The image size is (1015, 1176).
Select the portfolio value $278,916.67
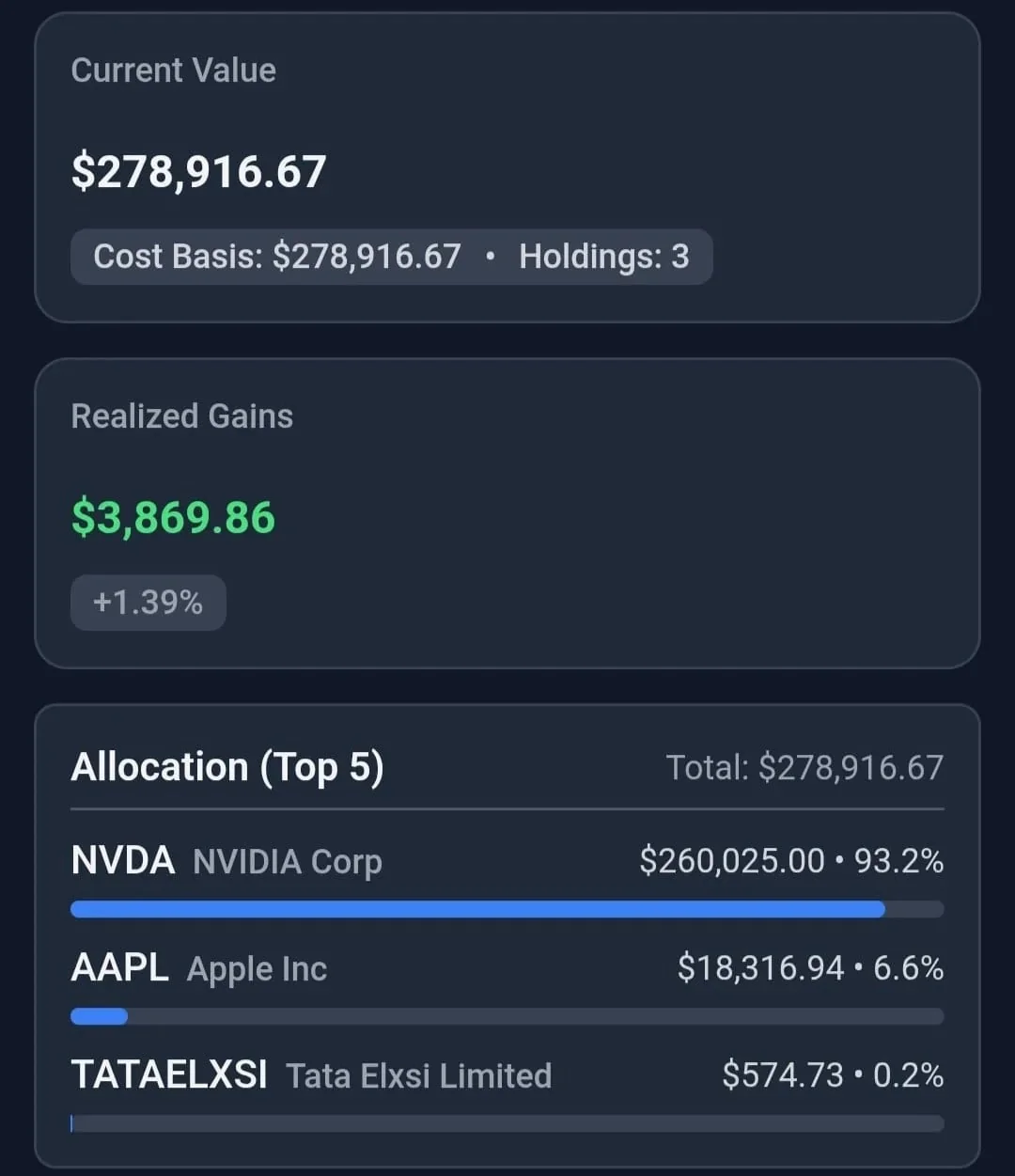click(x=198, y=170)
